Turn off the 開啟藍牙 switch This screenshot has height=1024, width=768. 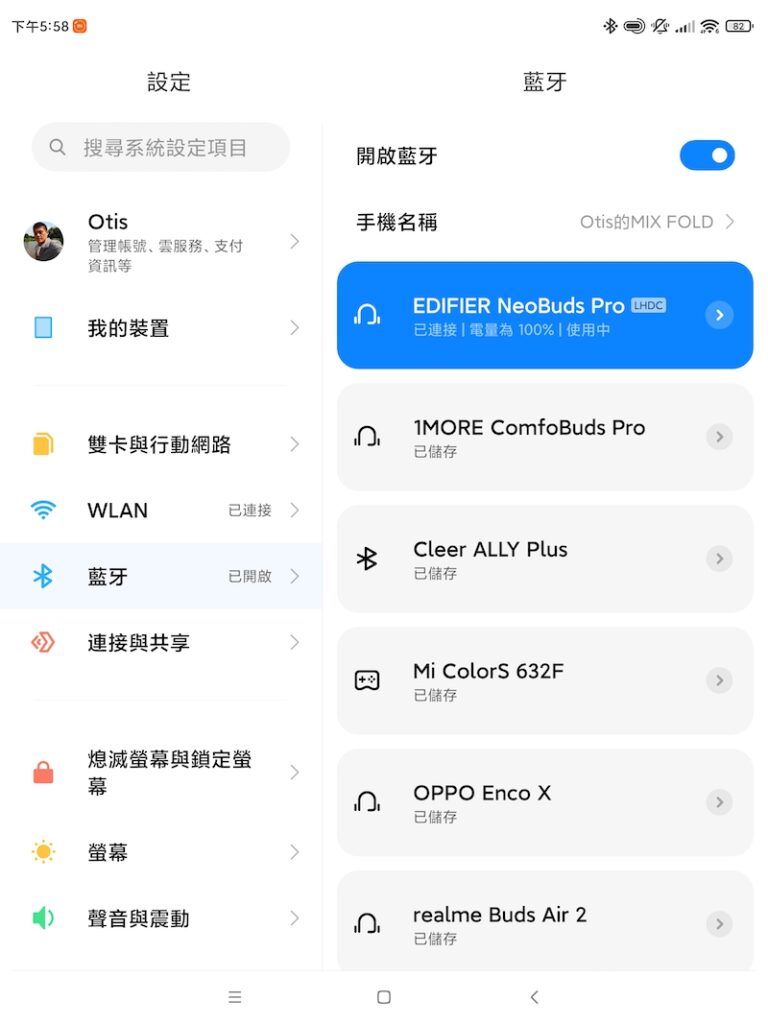(x=707, y=155)
